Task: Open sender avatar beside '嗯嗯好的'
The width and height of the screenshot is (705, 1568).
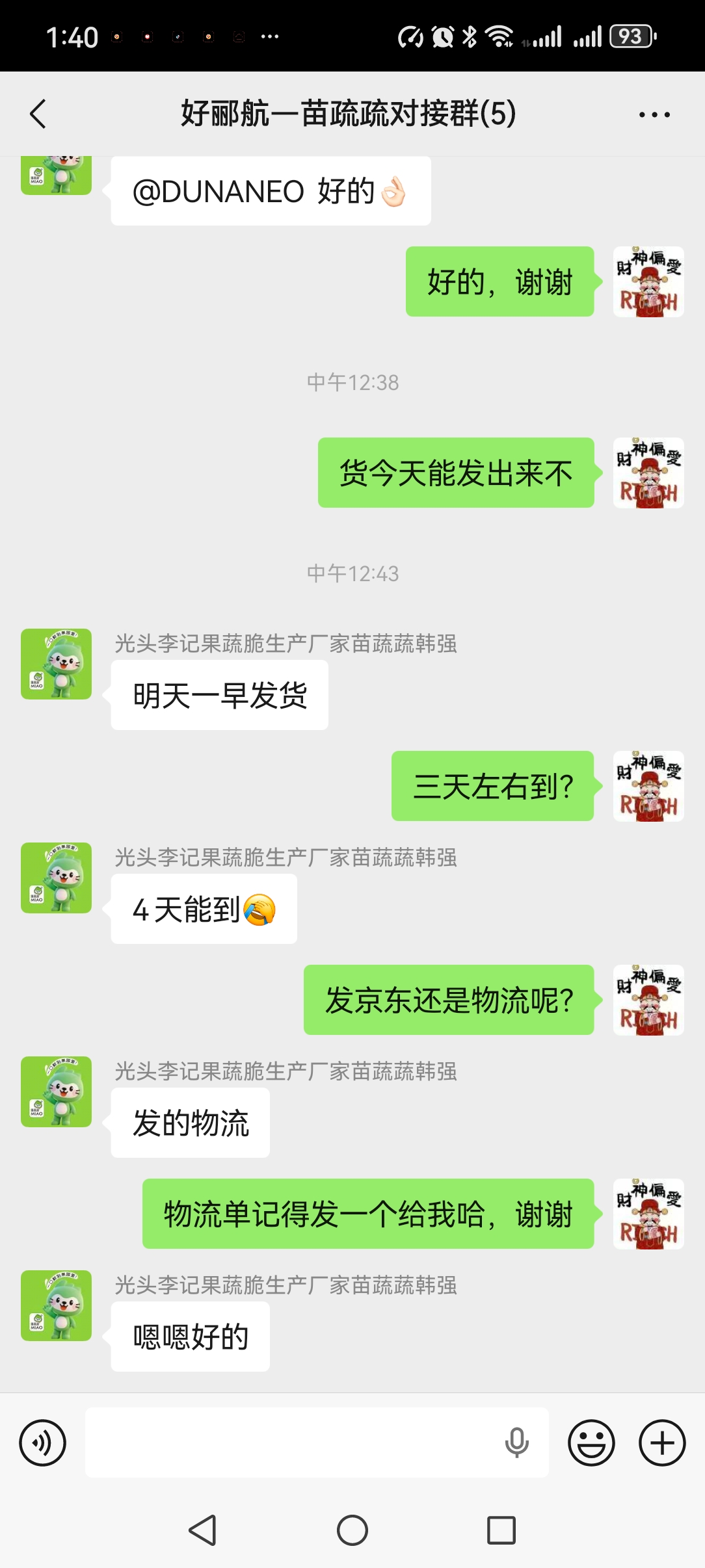Action: point(56,1305)
